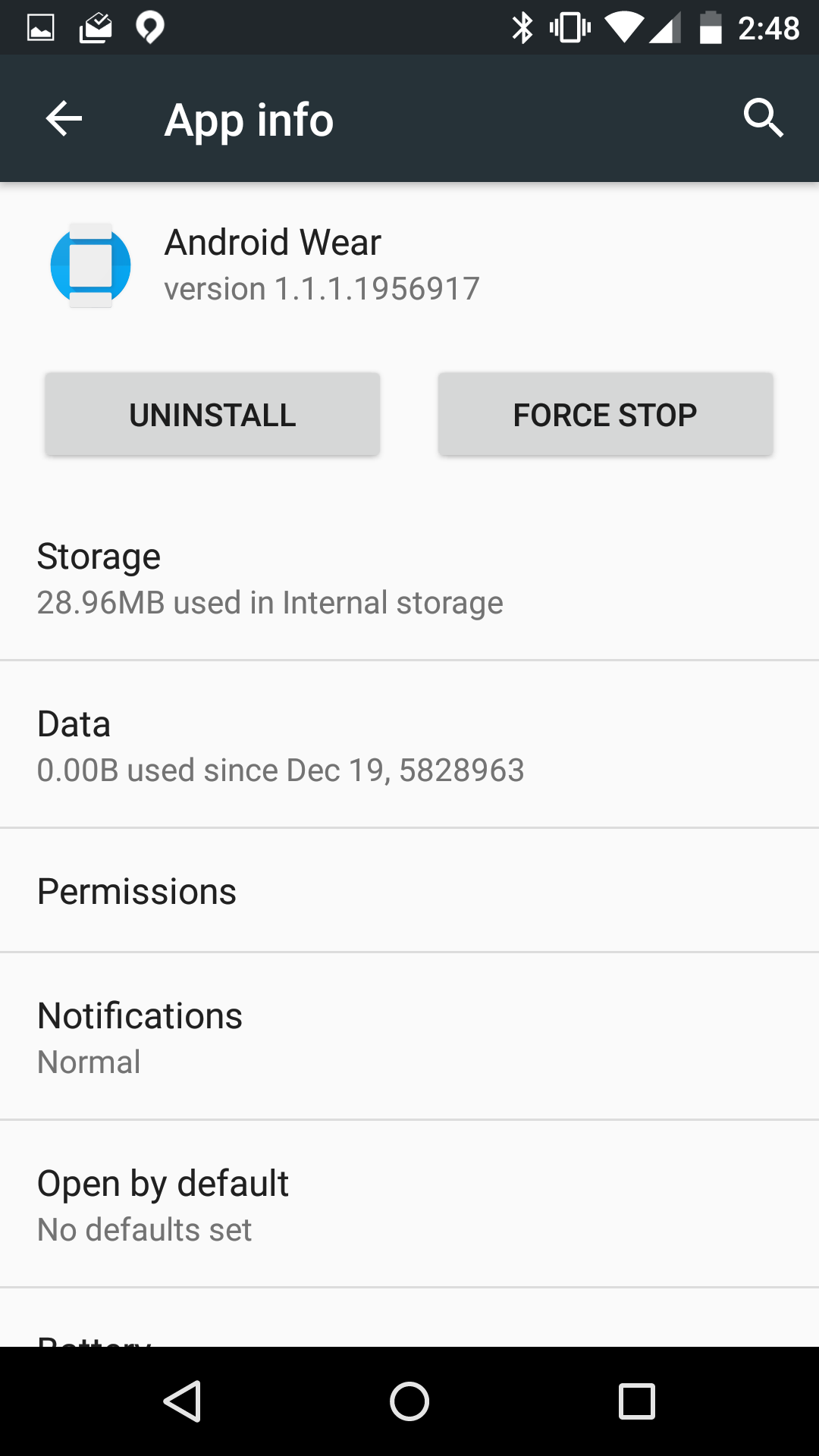
Task: Force stop the Android Wear app
Action: point(605,415)
